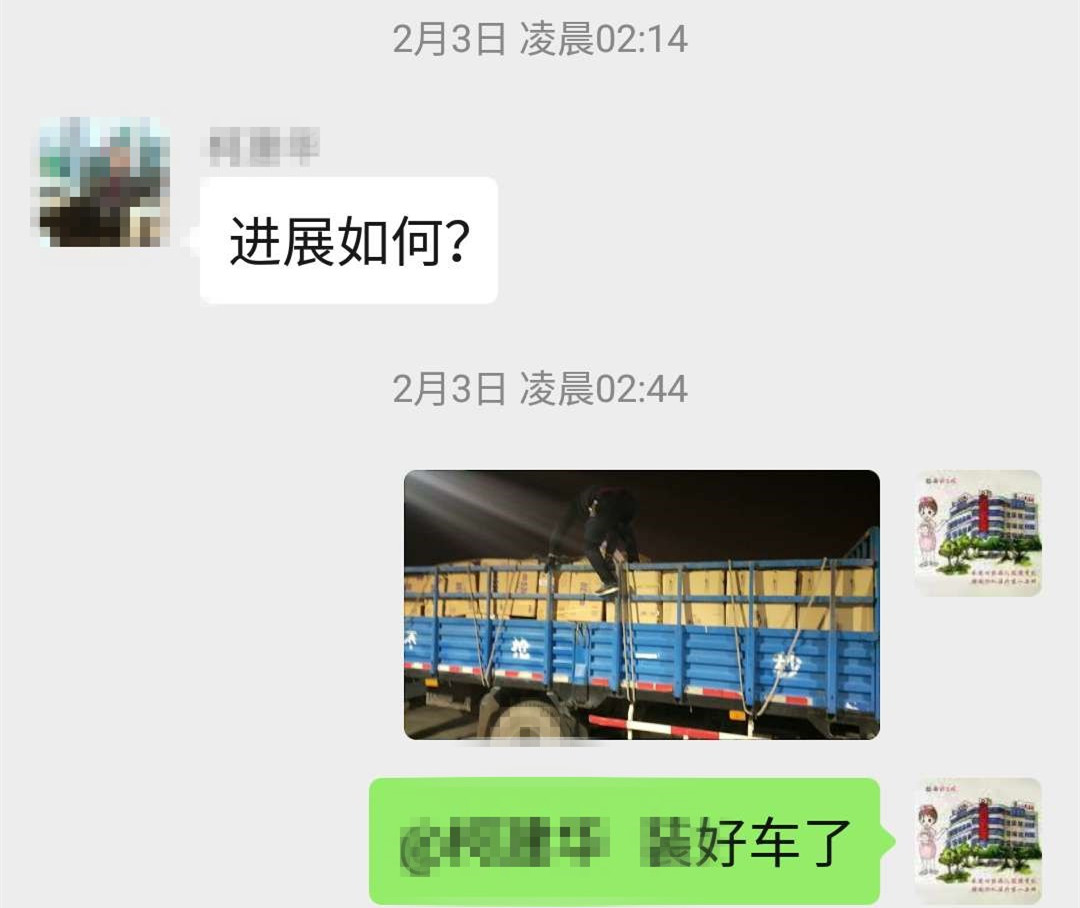Tap the hospital avatar beside "装好车了" message

click(x=978, y=841)
